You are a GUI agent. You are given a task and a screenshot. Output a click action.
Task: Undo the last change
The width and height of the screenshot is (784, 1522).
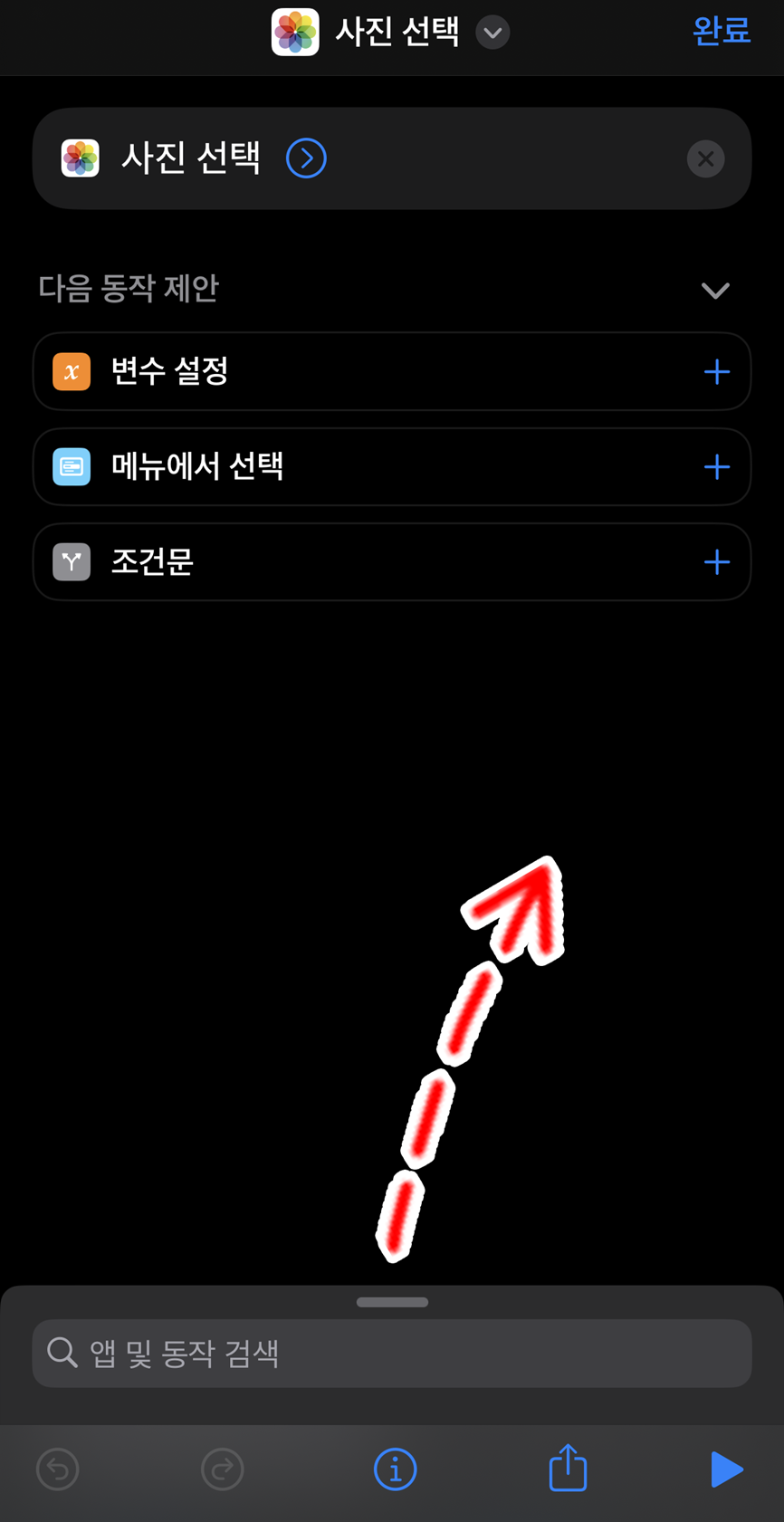pyautogui.click(x=58, y=1469)
